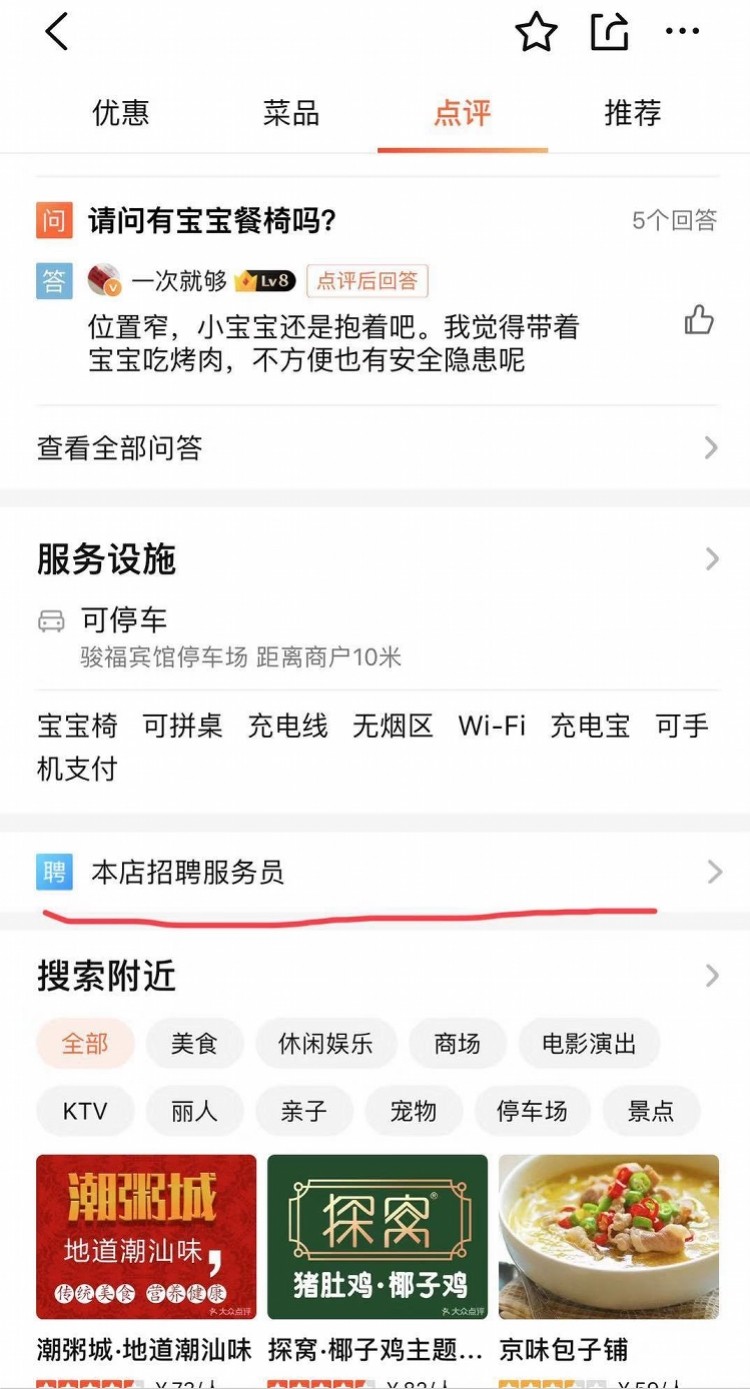Select the 美食 chip
This screenshot has width=750, height=1389.
tap(194, 1044)
